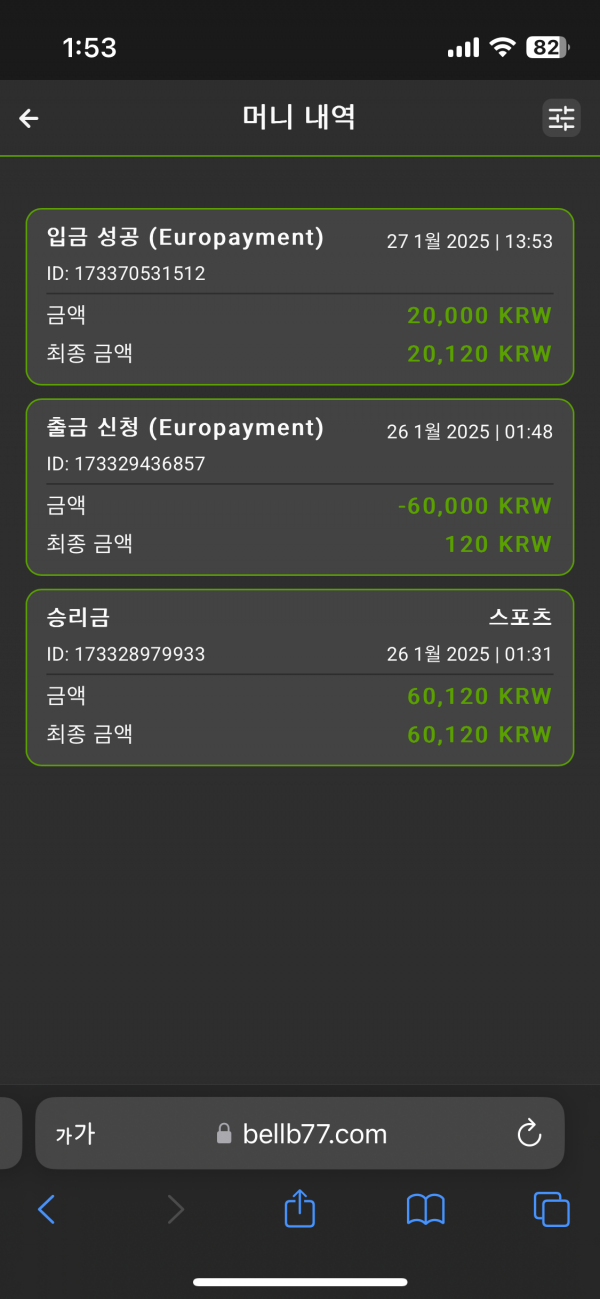600x1299 pixels.
Task: Open the filter settings icon
Action: (x=561, y=118)
